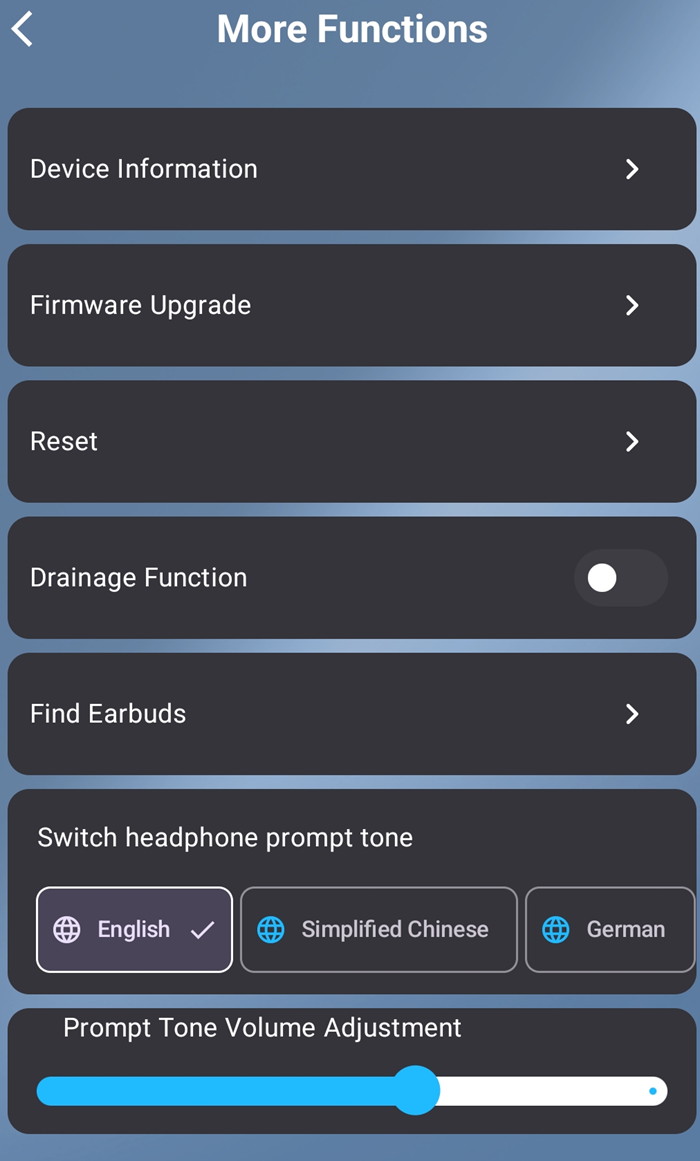The height and width of the screenshot is (1161, 700).
Task: Select English prompt tone
Action: (135, 929)
